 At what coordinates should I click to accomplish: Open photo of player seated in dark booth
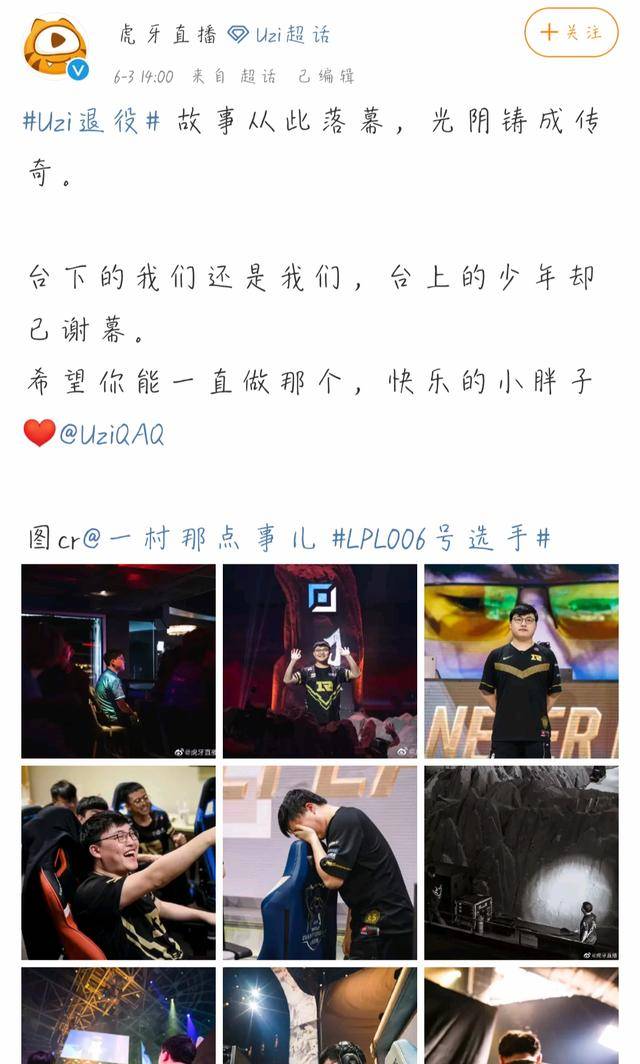(x=118, y=661)
